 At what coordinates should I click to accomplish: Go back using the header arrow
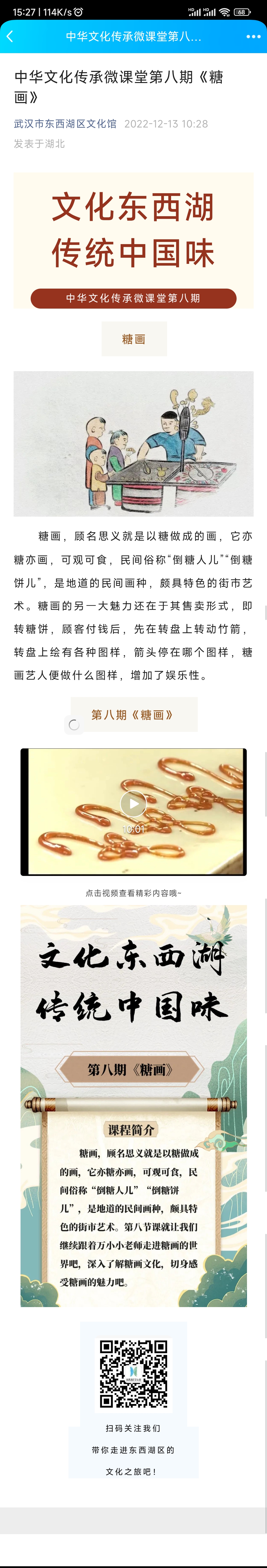tap(10, 37)
